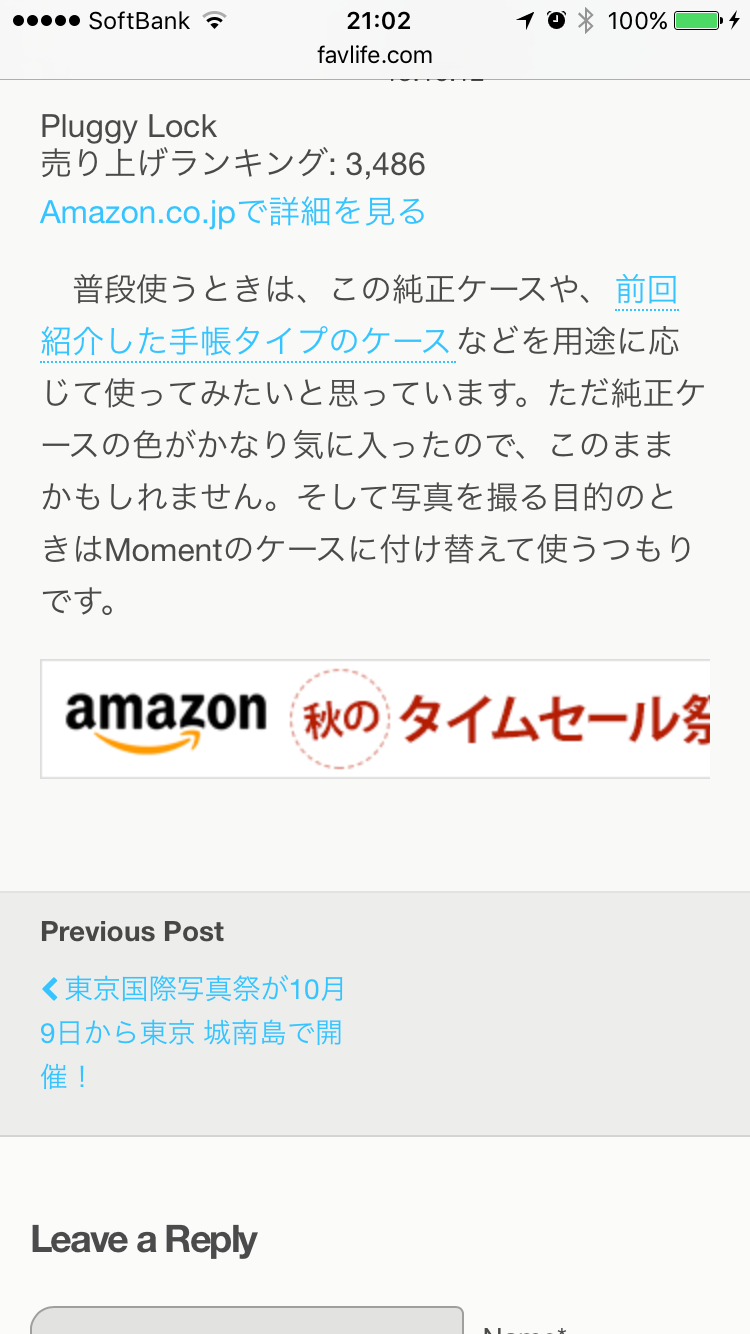Image resolution: width=750 pixels, height=1334 pixels.
Task: Tap the favlife.com address bar
Action: click(375, 56)
